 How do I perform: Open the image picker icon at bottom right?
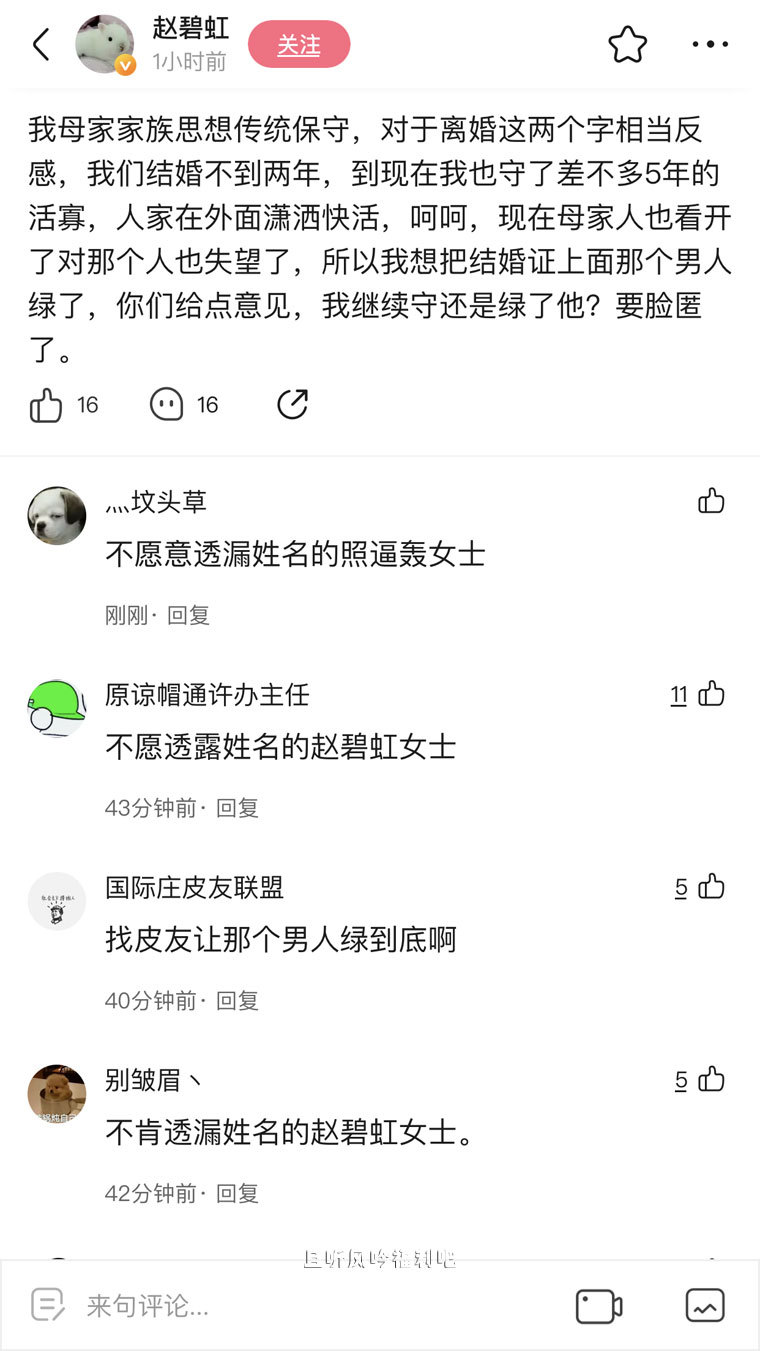click(704, 1305)
